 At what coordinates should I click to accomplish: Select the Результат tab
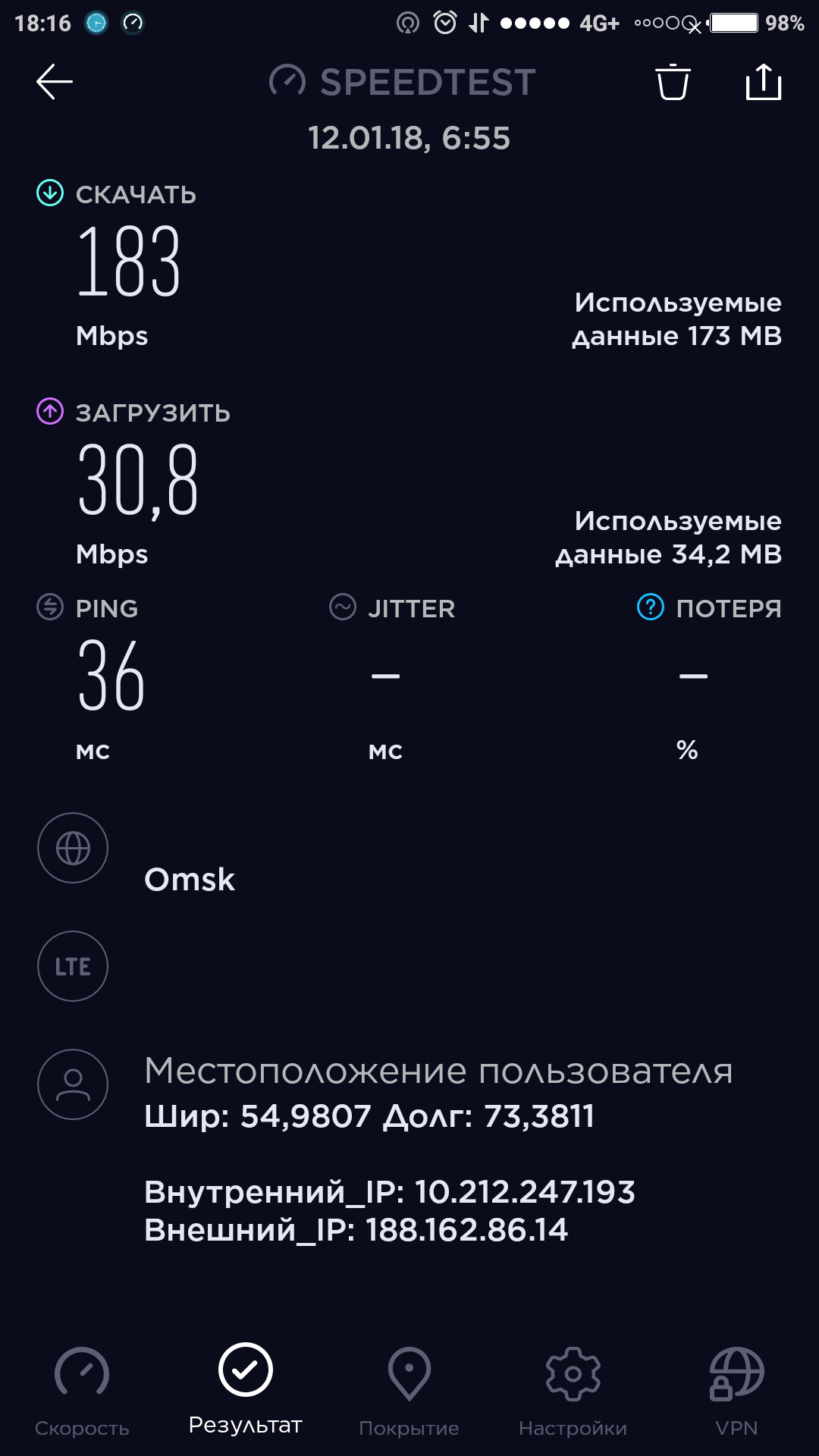[x=245, y=1389]
